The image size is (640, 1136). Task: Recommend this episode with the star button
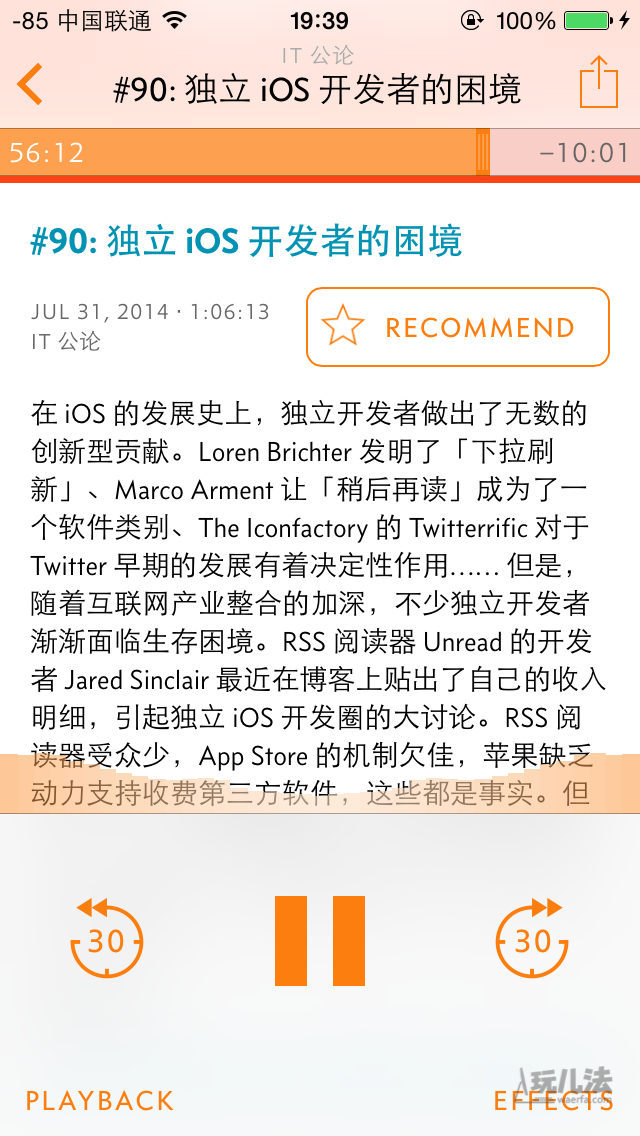point(457,327)
